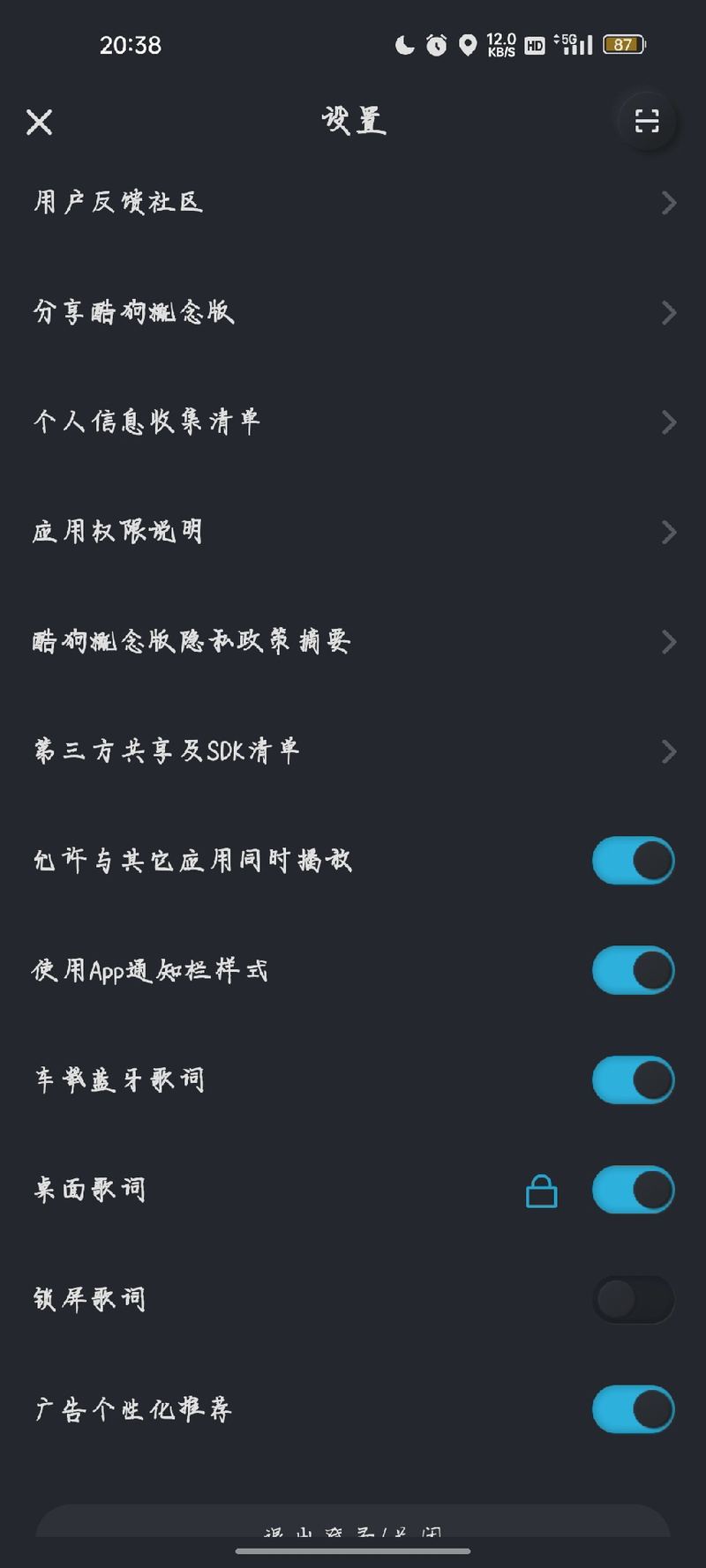Tap the bottom 退出登录/关闭 button

[353, 1532]
